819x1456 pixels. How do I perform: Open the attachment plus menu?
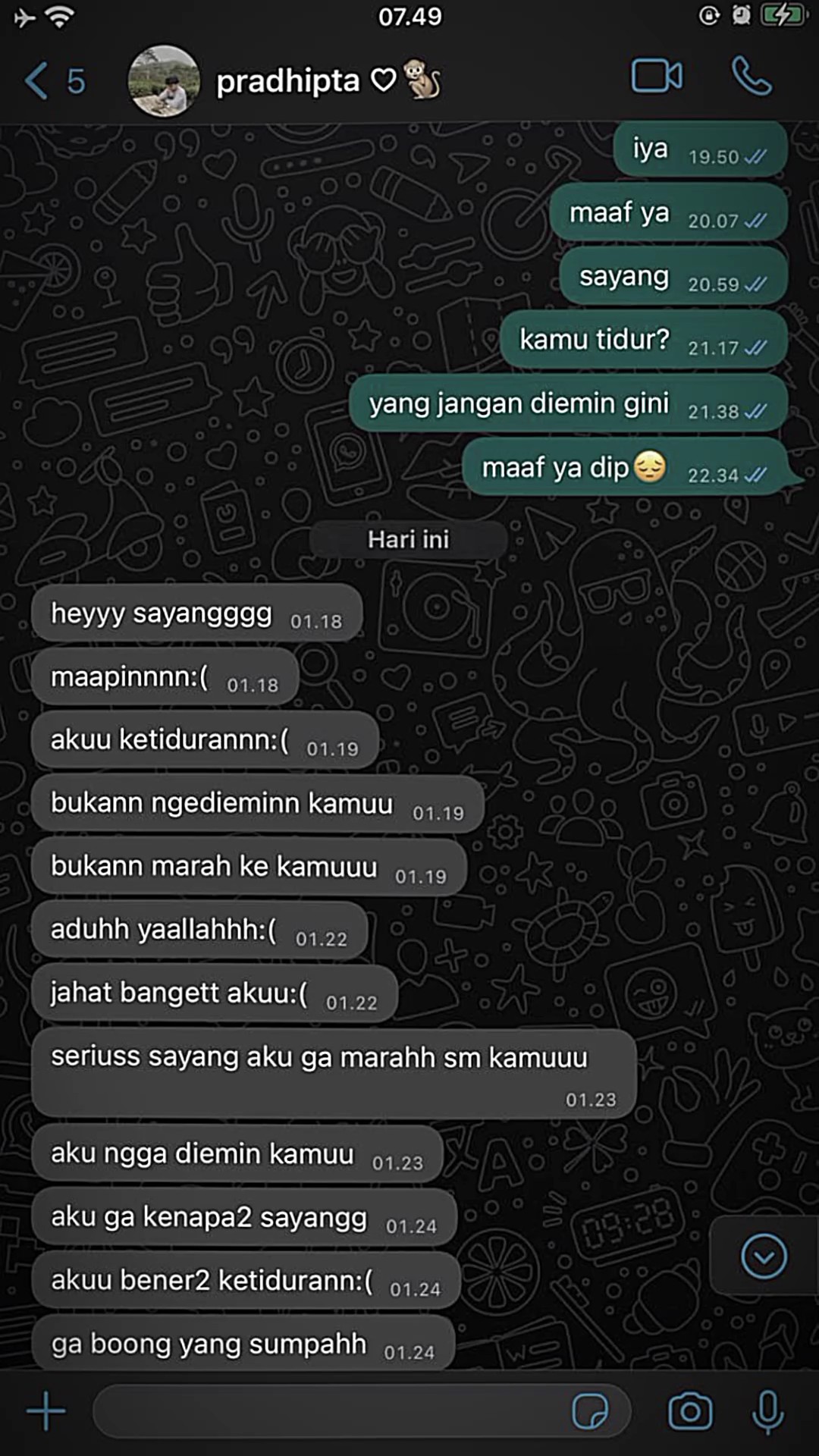tap(46, 1411)
